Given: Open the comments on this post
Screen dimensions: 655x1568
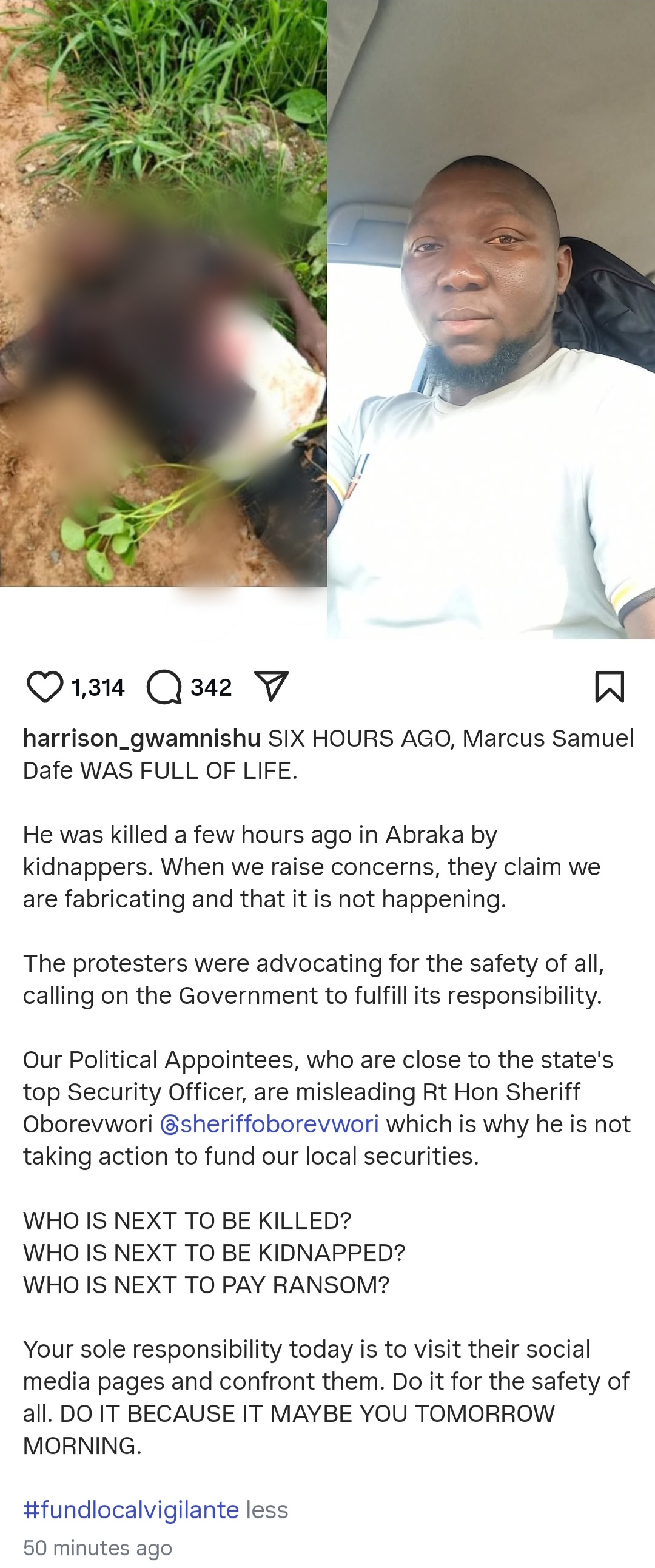Looking at the screenshot, I should click(x=164, y=687).
